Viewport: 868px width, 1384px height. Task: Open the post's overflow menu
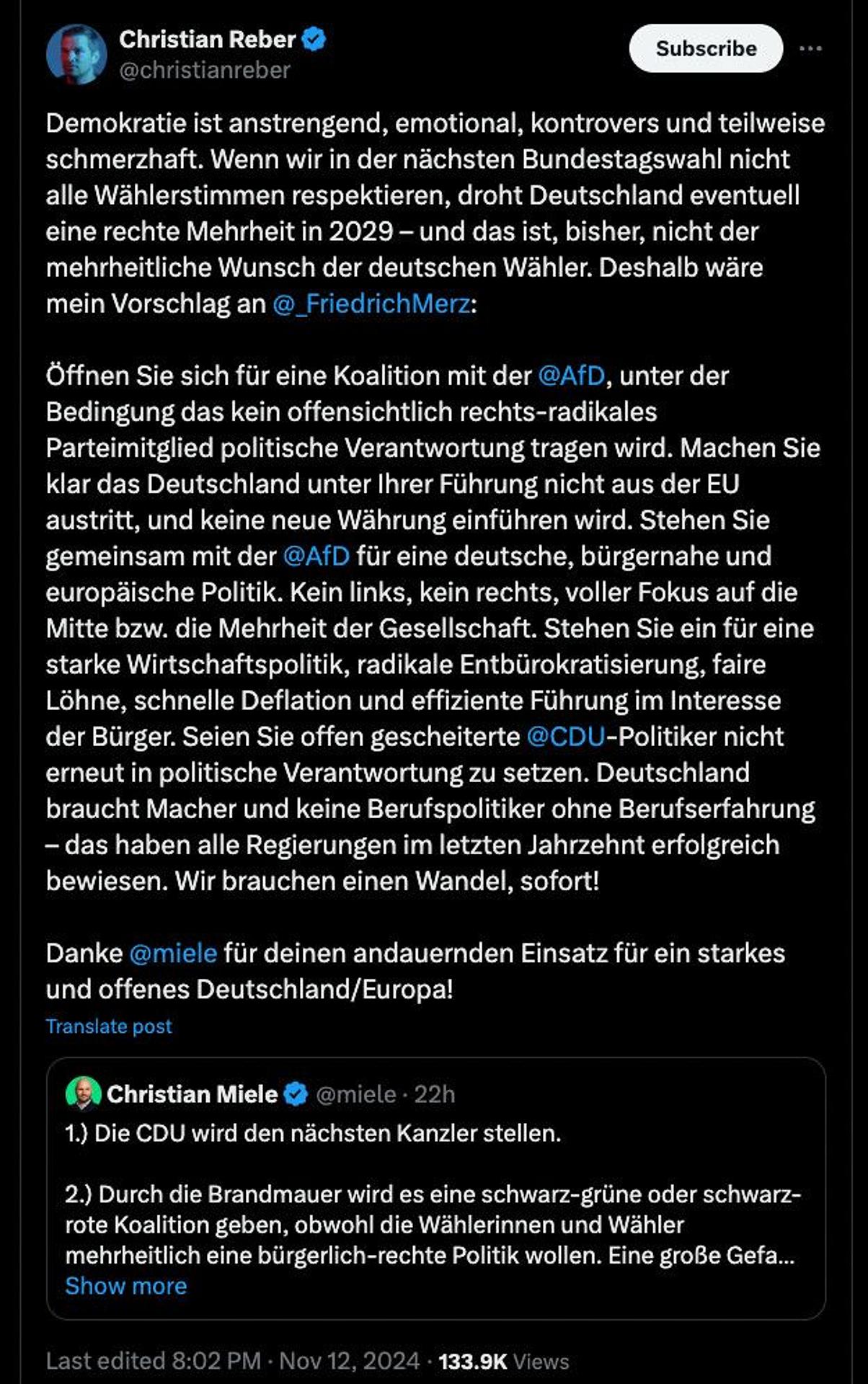pyautogui.click(x=810, y=48)
